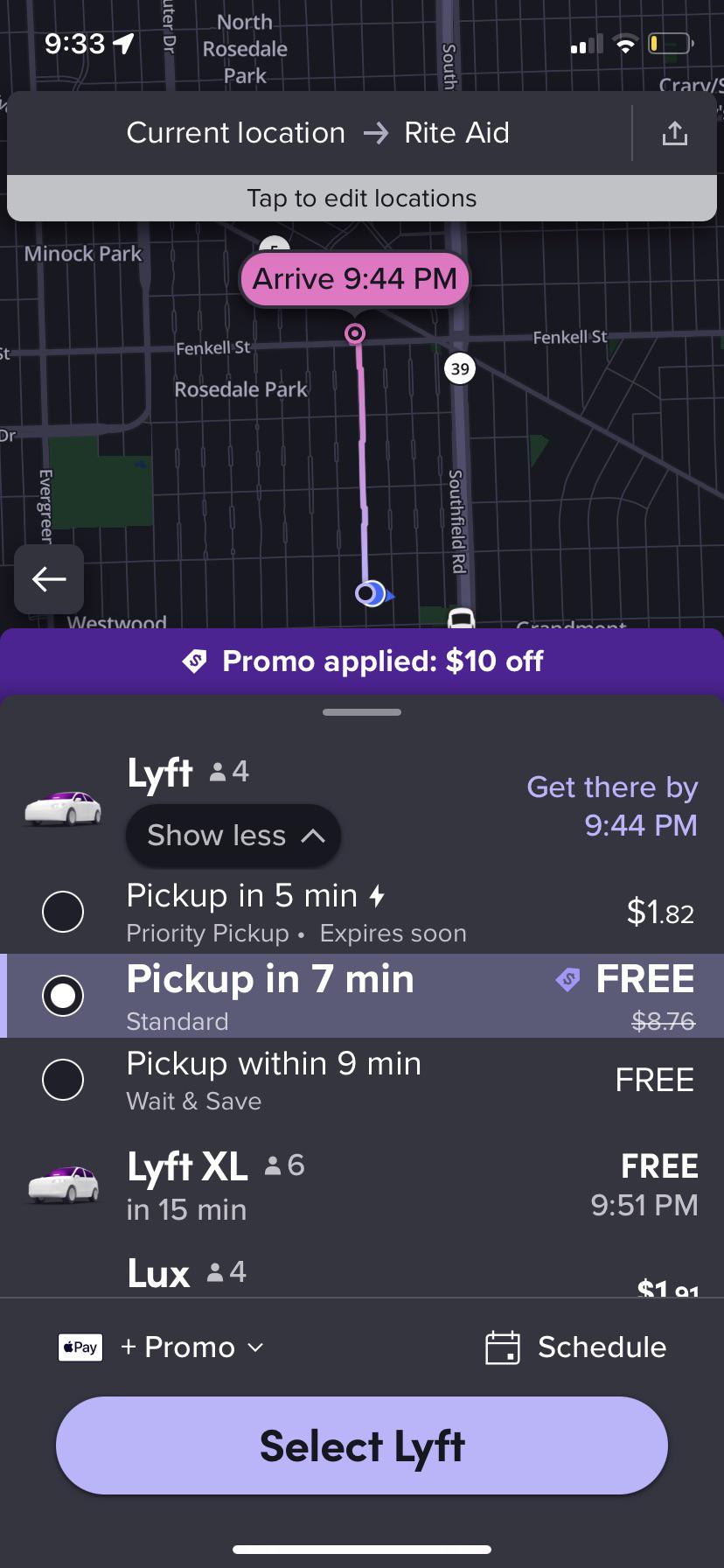The width and height of the screenshot is (724, 1568).
Task: Go back with the arrow button
Action: [x=49, y=579]
